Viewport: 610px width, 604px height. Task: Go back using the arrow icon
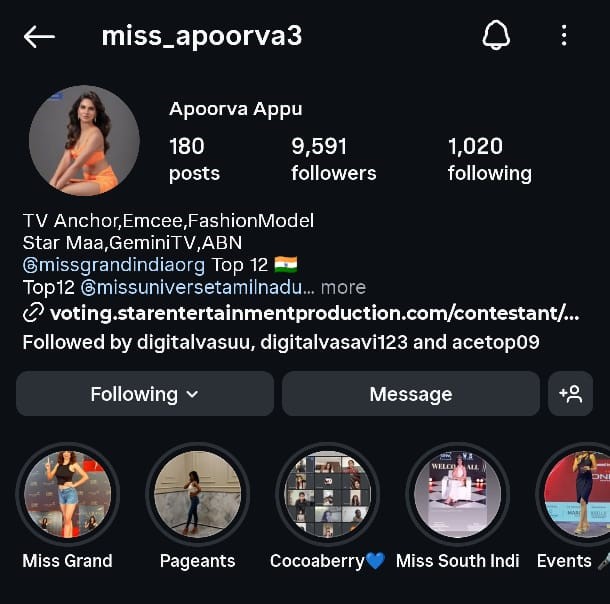(x=39, y=37)
